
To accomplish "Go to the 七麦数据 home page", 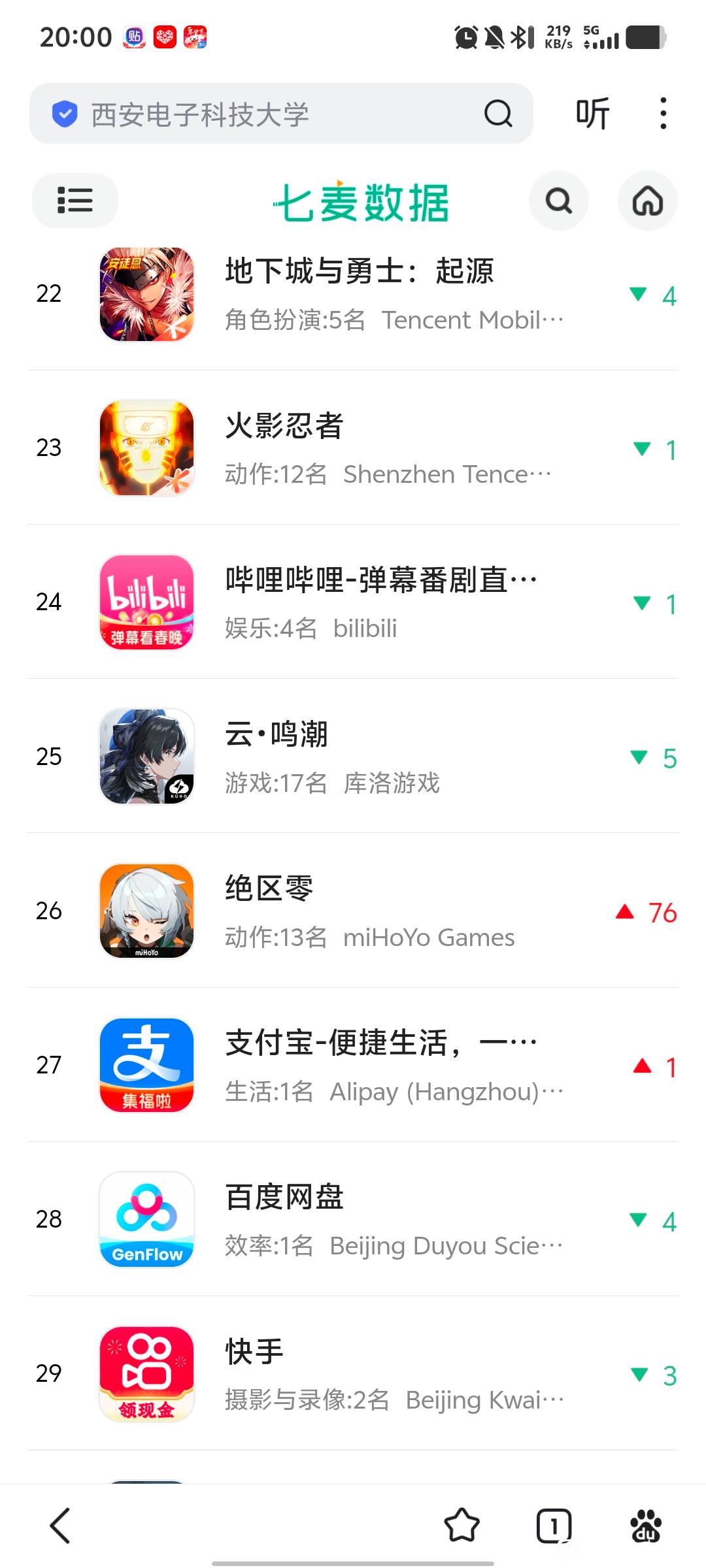I will [x=647, y=201].
